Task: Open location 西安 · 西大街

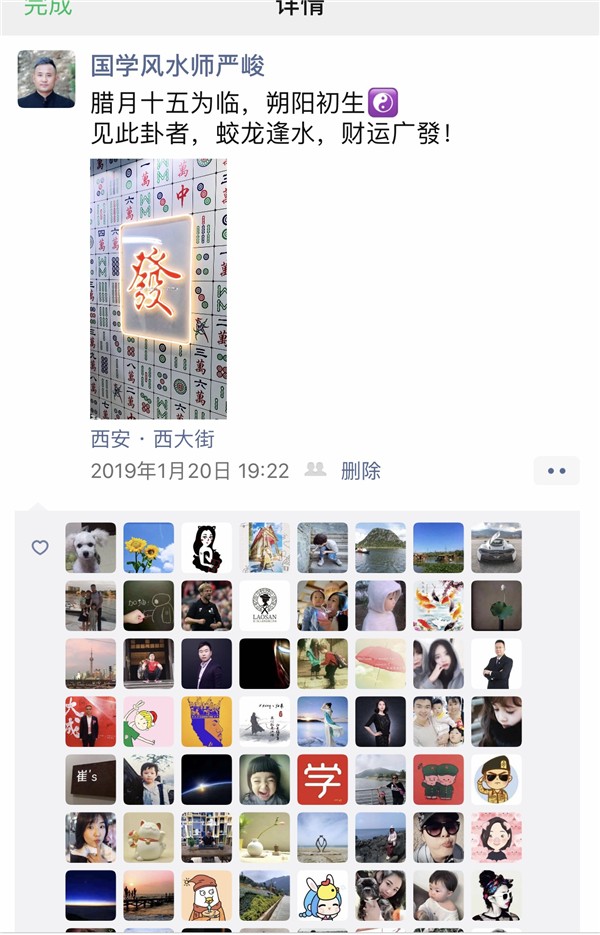Action: (x=152, y=439)
